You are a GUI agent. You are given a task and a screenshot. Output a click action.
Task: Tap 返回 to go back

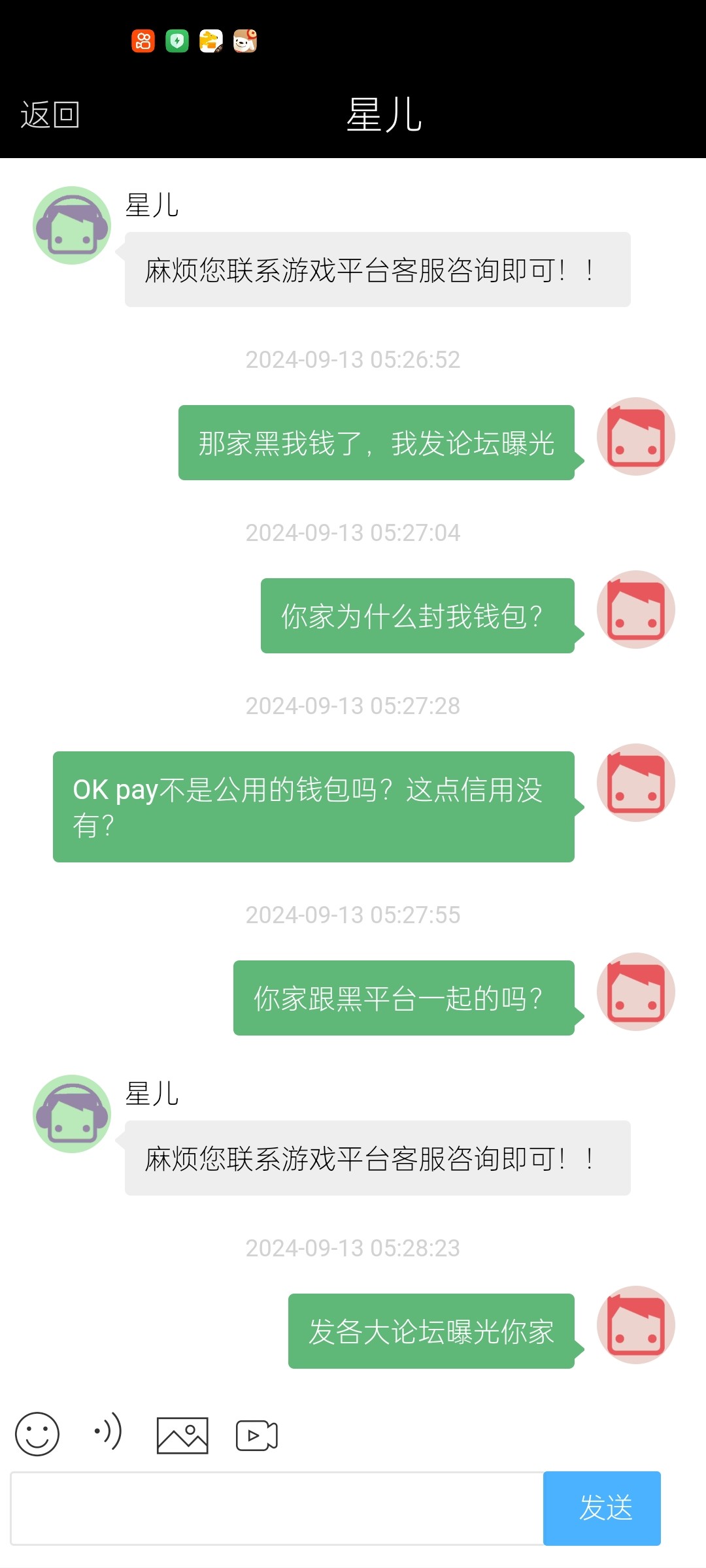(50, 115)
